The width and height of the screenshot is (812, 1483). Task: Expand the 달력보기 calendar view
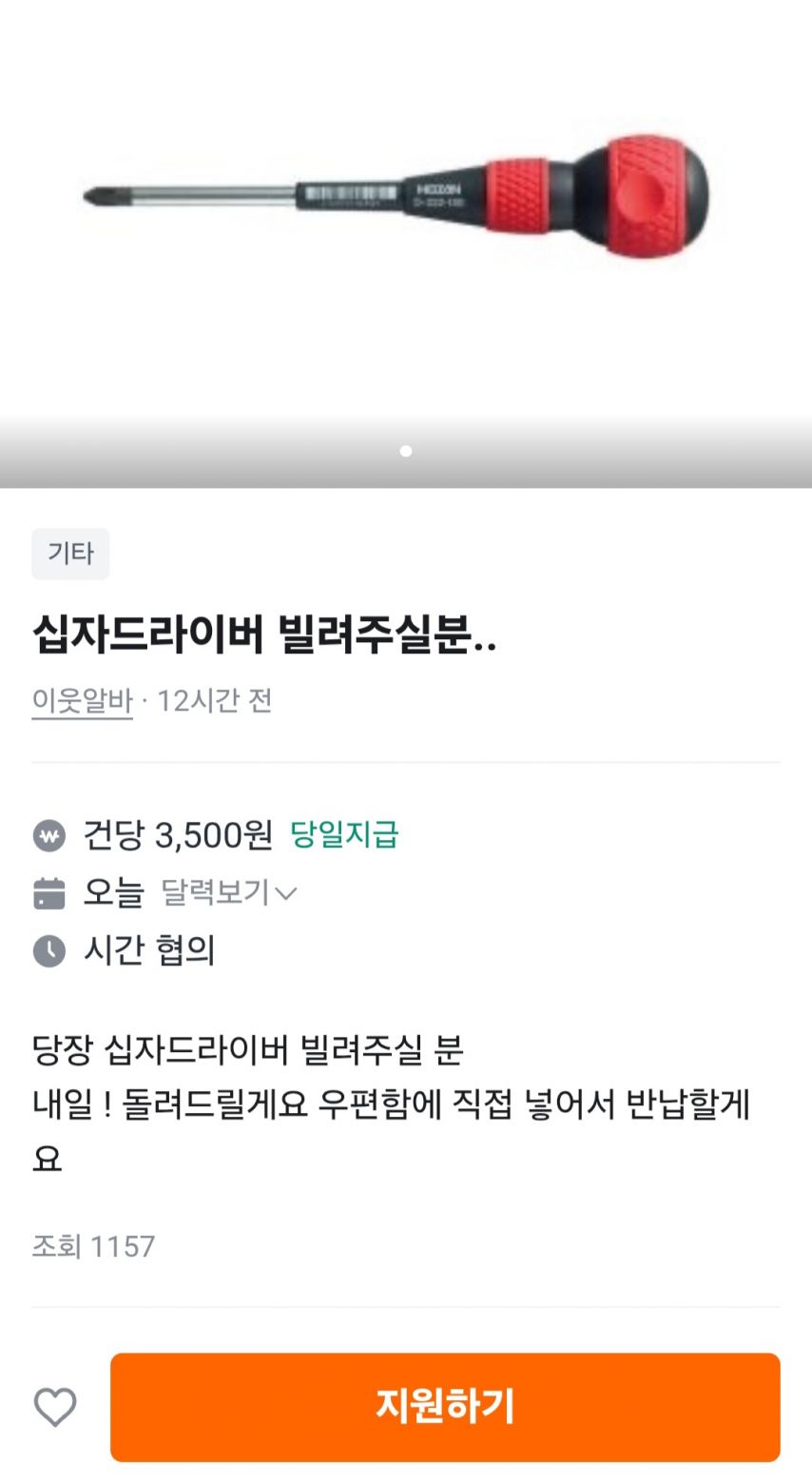pos(228,892)
